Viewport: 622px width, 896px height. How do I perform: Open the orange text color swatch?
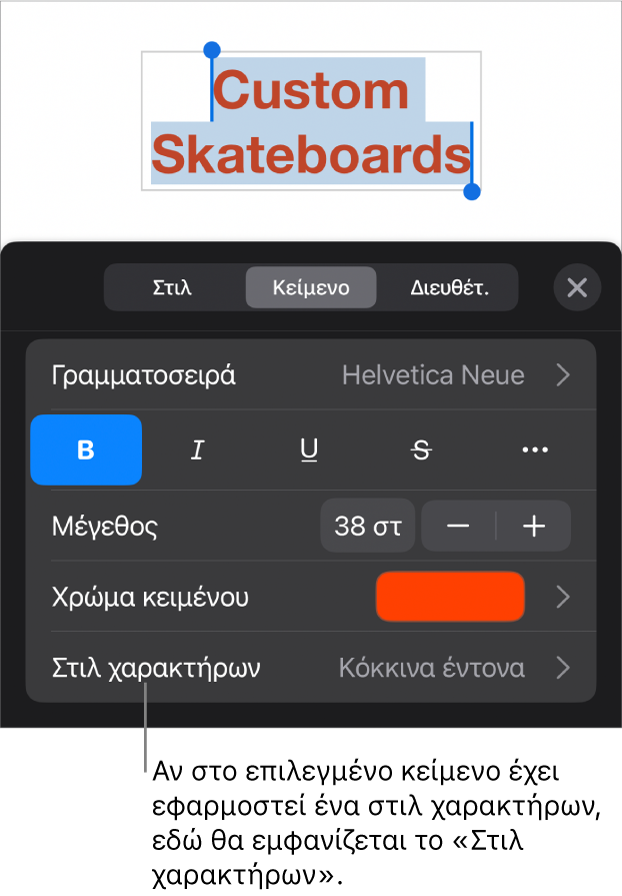(x=450, y=598)
